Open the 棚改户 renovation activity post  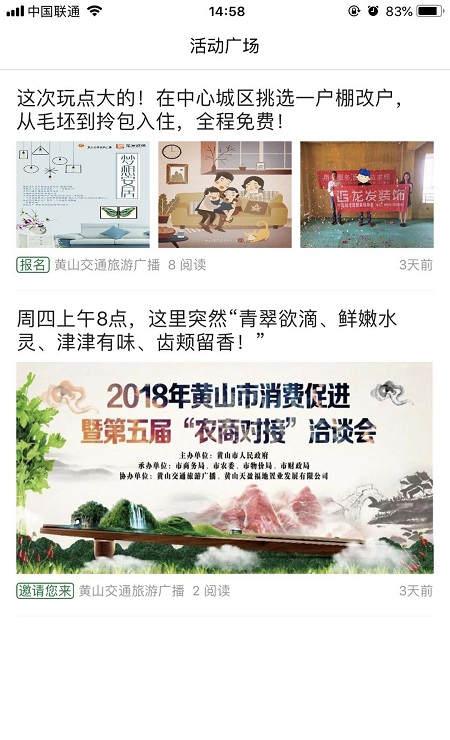point(209,110)
